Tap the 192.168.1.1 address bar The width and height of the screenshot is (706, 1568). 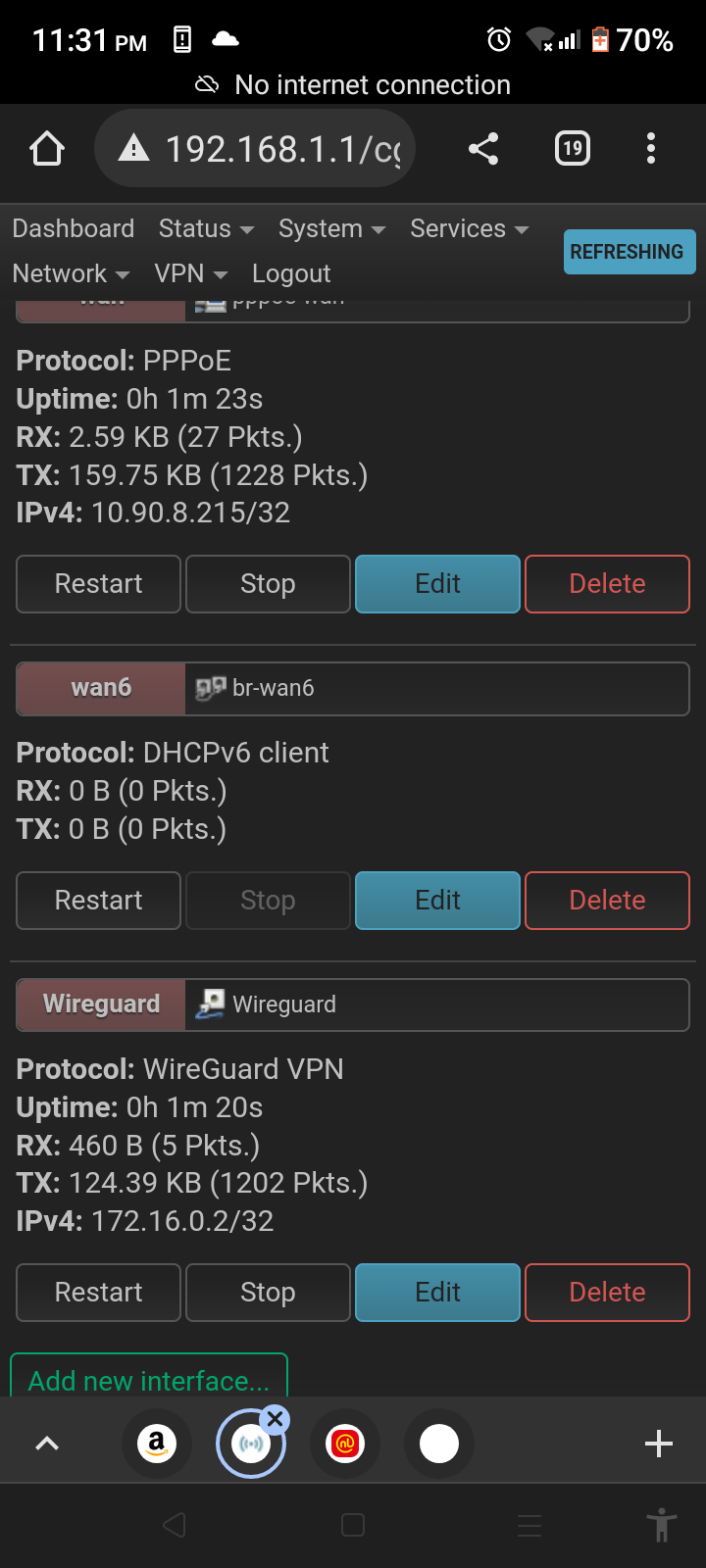pos(255,149)
